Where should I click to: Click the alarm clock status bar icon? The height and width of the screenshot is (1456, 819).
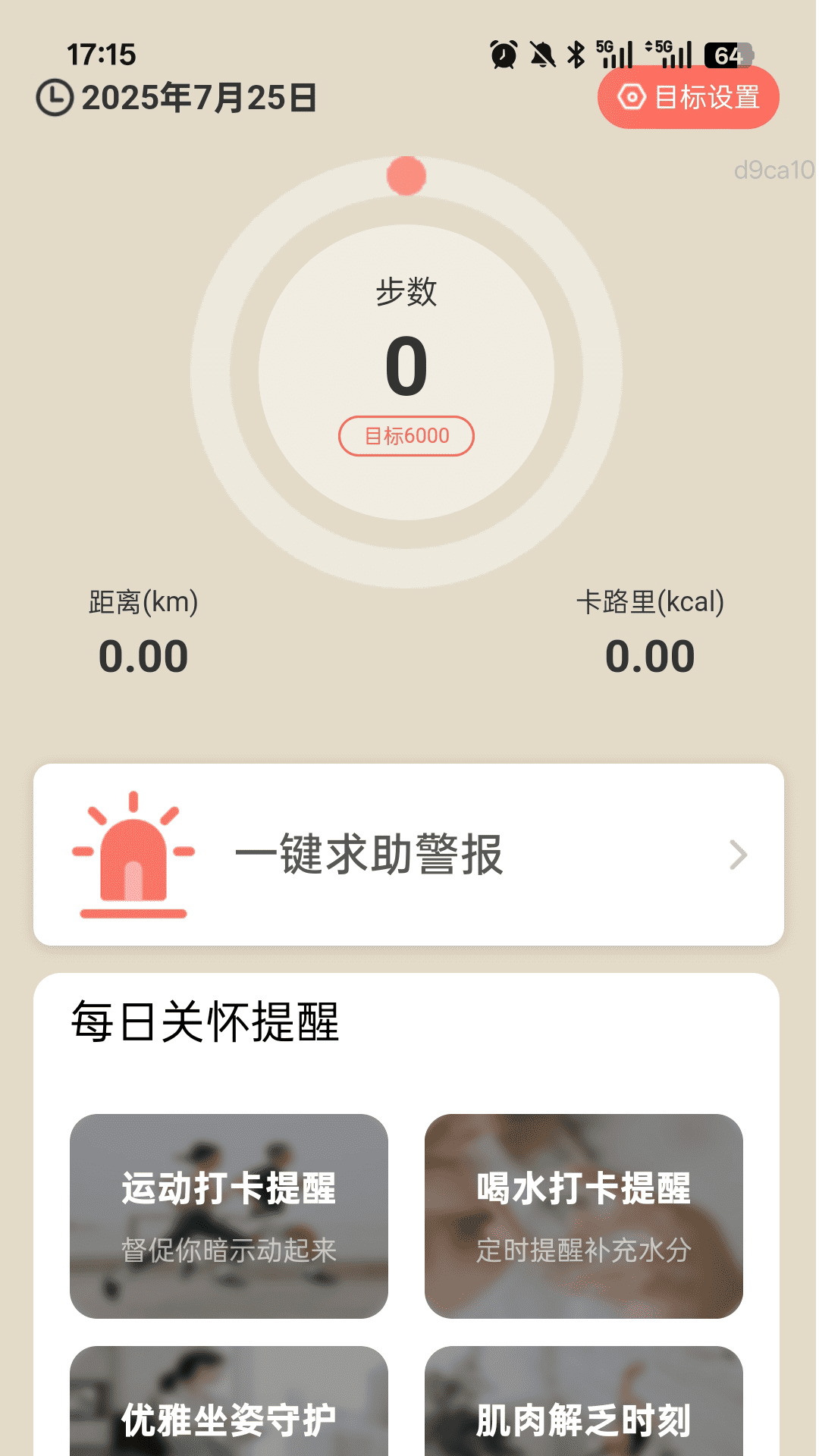pyautogui.click(x=501, y=52)
